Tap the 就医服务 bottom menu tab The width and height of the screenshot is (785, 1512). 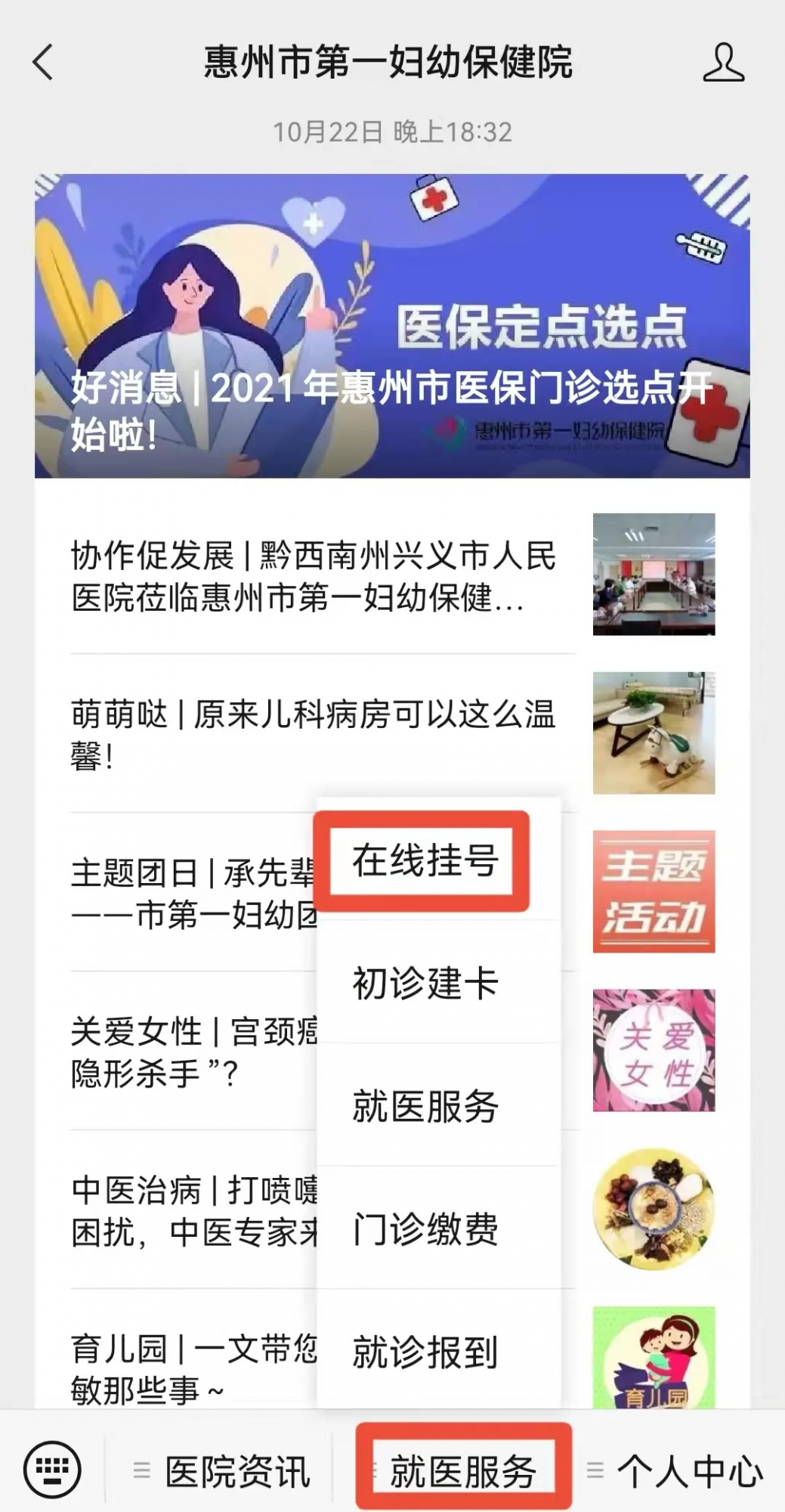462,1471
